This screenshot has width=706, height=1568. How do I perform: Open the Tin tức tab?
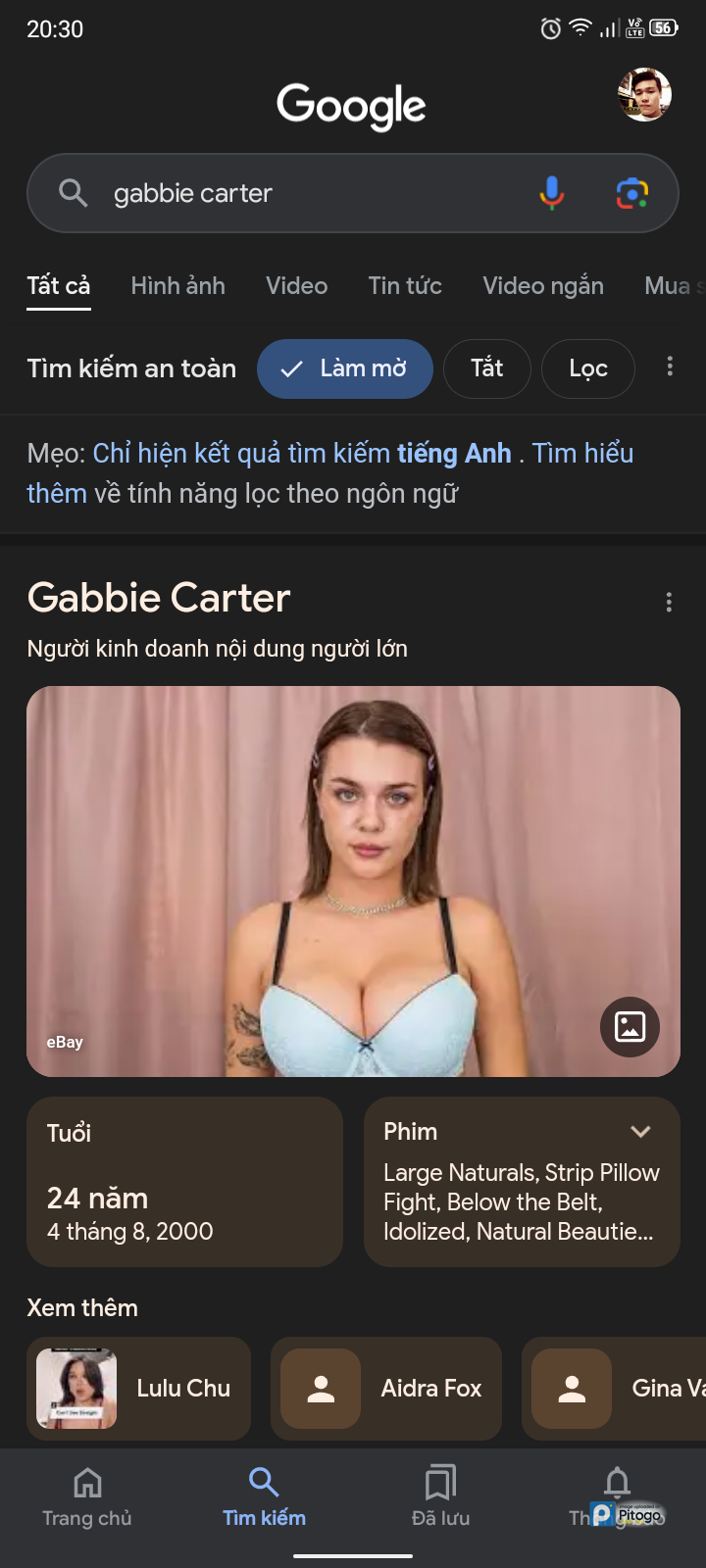[x=405, y=285]
